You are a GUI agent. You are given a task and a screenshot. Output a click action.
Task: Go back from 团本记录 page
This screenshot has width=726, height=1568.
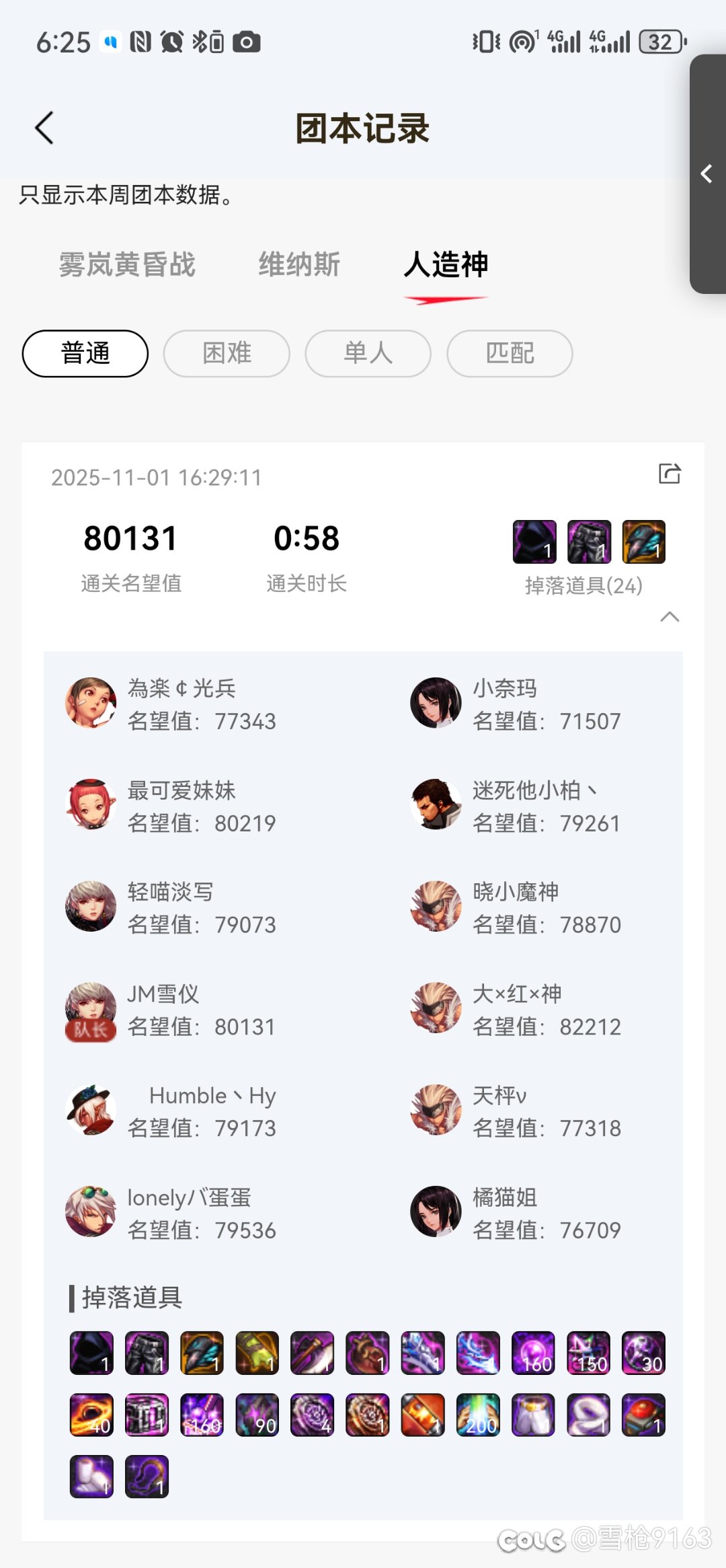[44, 128]
